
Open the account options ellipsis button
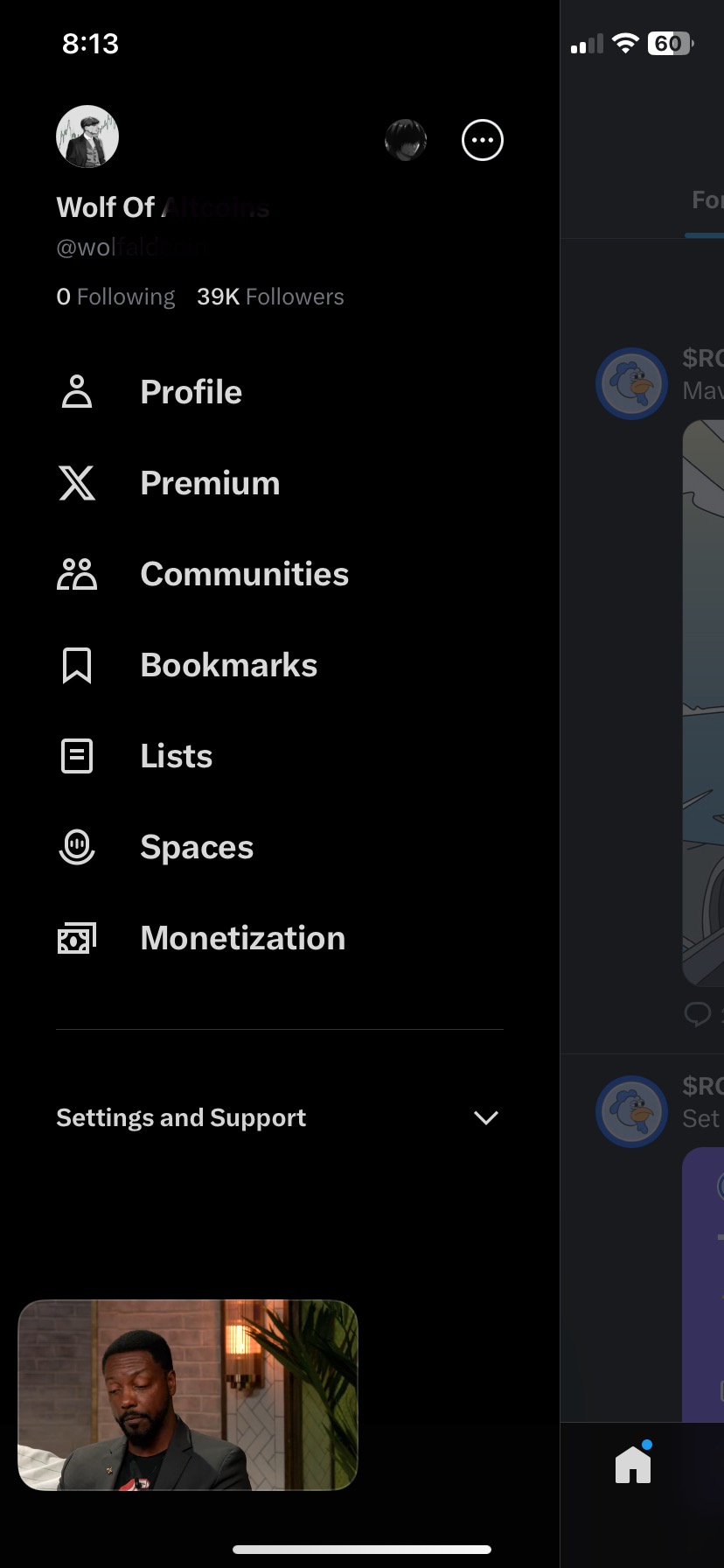click(483, 140)
